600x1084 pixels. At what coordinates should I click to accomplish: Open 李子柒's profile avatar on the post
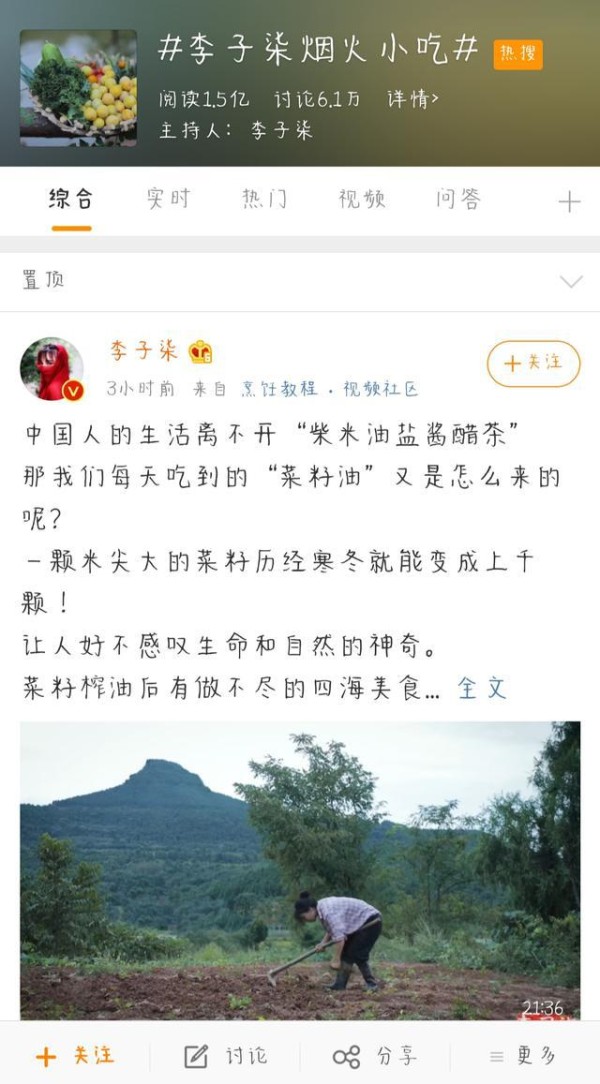[x=52, y=369]
